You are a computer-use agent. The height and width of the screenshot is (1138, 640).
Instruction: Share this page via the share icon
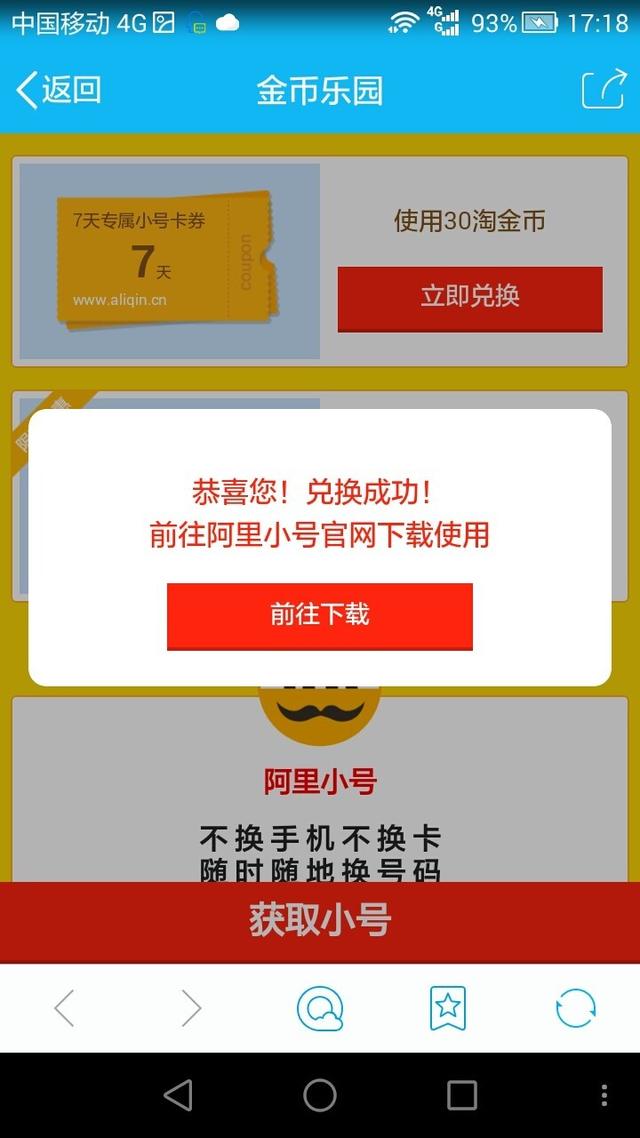point(603,90)
